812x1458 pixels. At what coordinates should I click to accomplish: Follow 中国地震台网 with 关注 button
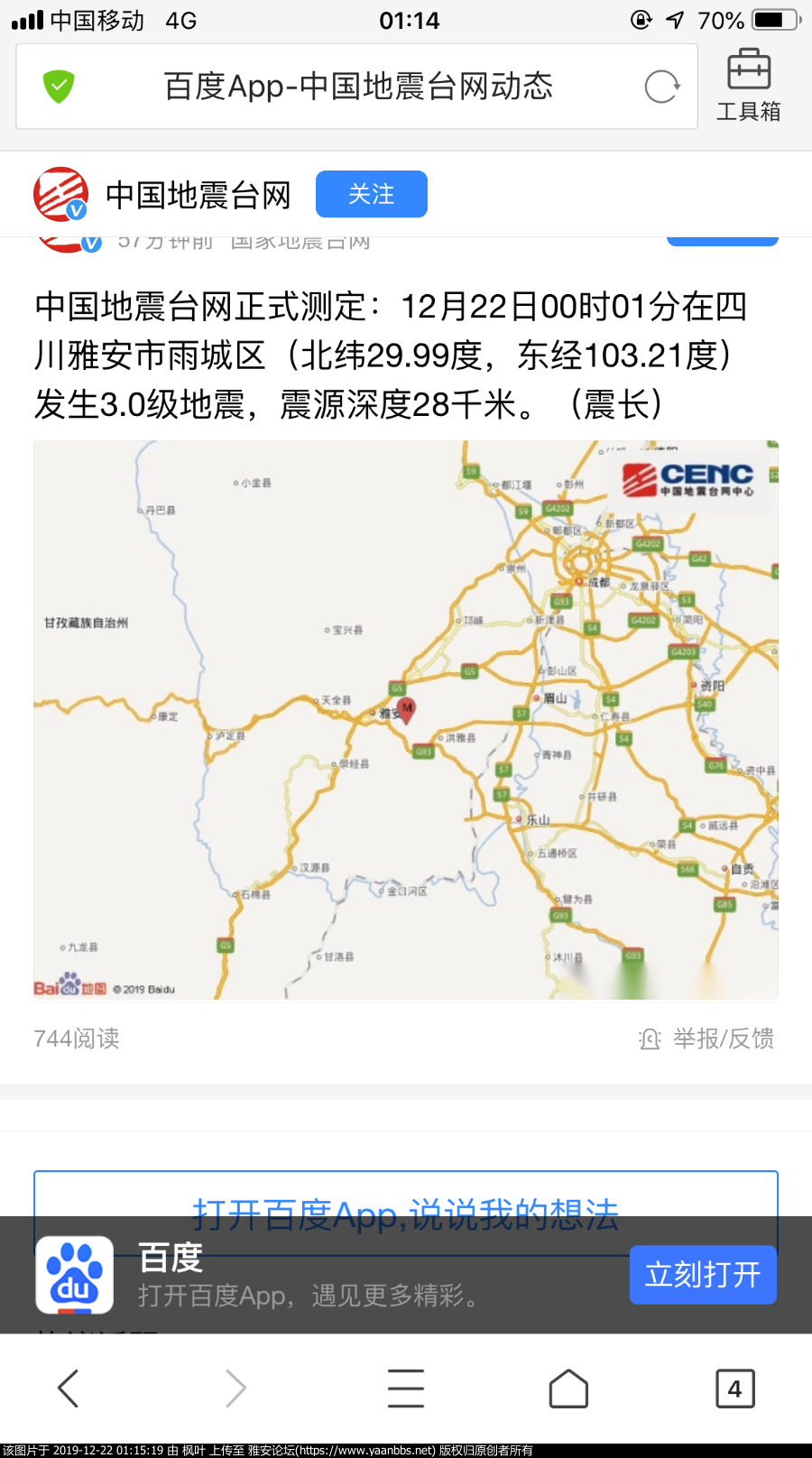tap(372, 194)
